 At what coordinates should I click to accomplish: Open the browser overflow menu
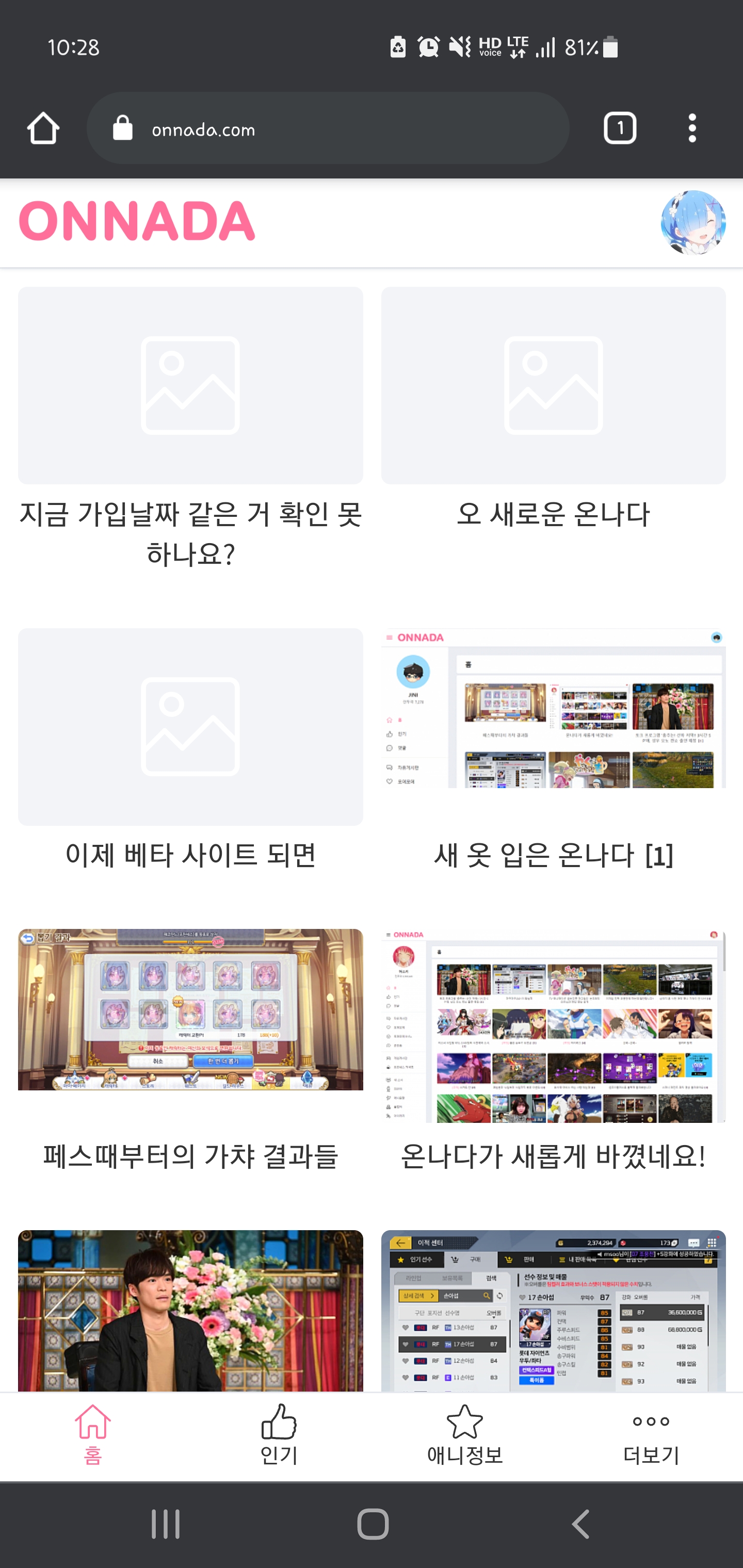tap(692, 128)
